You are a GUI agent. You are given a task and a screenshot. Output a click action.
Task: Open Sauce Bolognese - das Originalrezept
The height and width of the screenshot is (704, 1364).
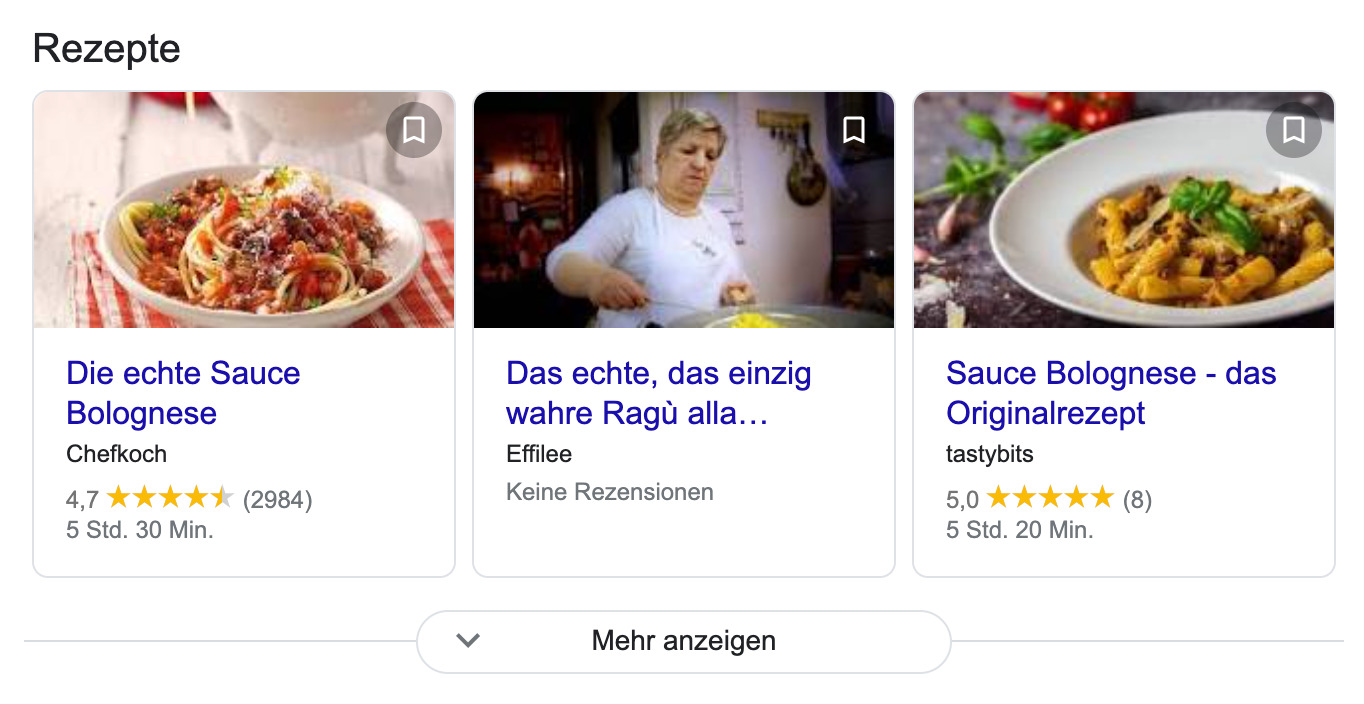coord(1110,393)
